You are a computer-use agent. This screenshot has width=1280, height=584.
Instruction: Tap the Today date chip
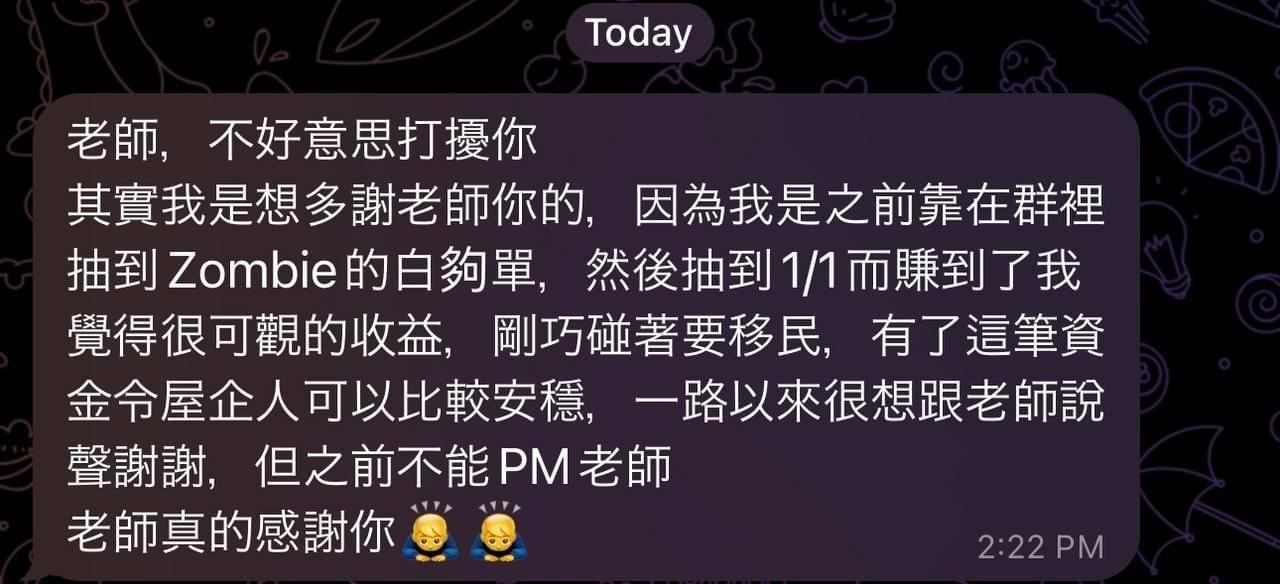point(639,34)
